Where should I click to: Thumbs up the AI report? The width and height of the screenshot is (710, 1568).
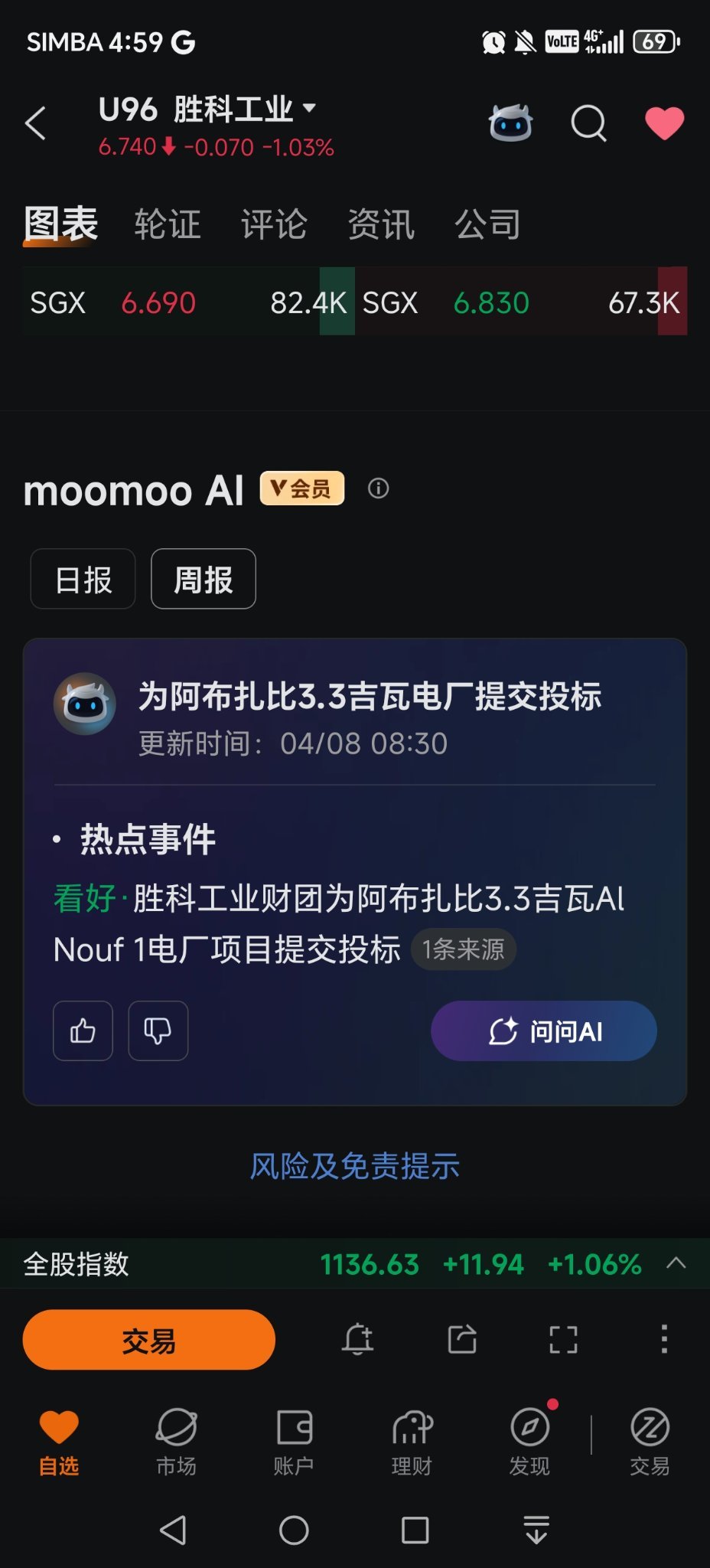tap(83, 1031)
